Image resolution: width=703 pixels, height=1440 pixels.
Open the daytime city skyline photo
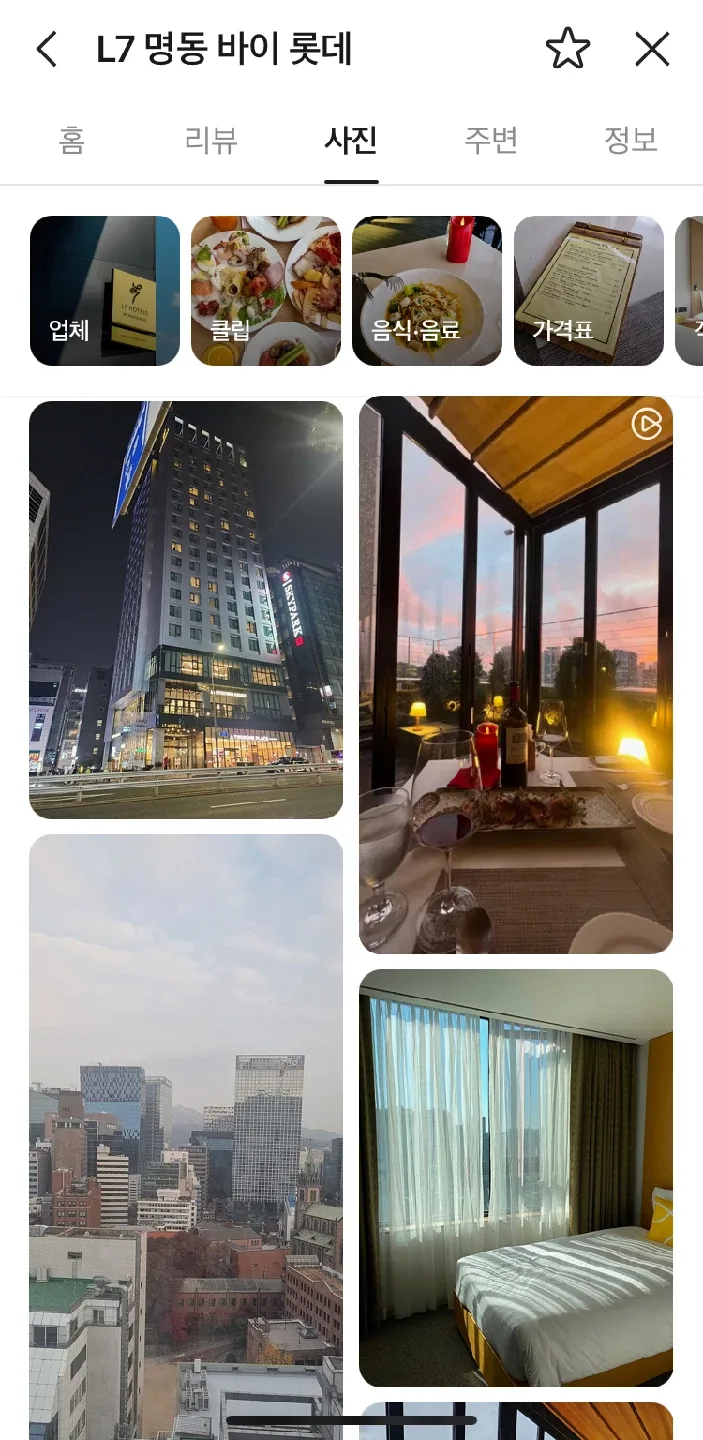186,1130
